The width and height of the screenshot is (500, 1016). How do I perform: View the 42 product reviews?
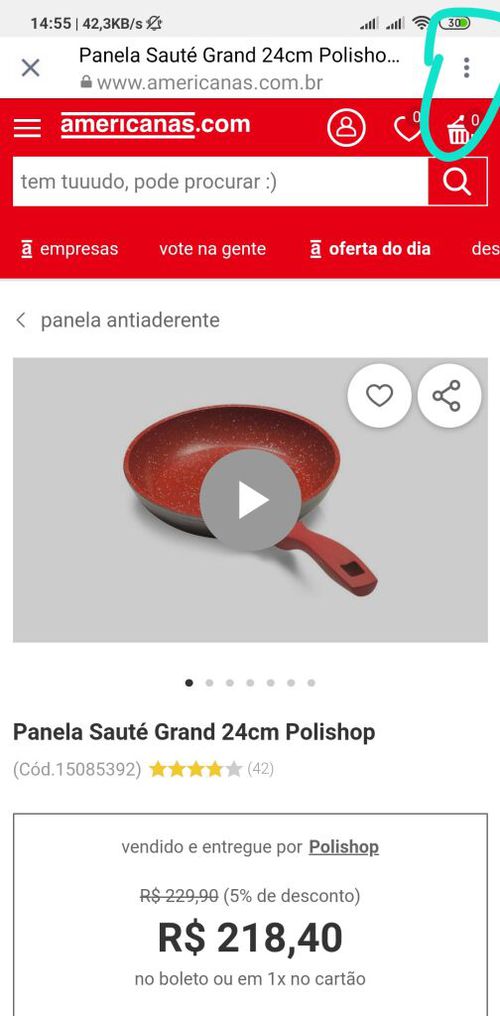(x=260, y=769)
